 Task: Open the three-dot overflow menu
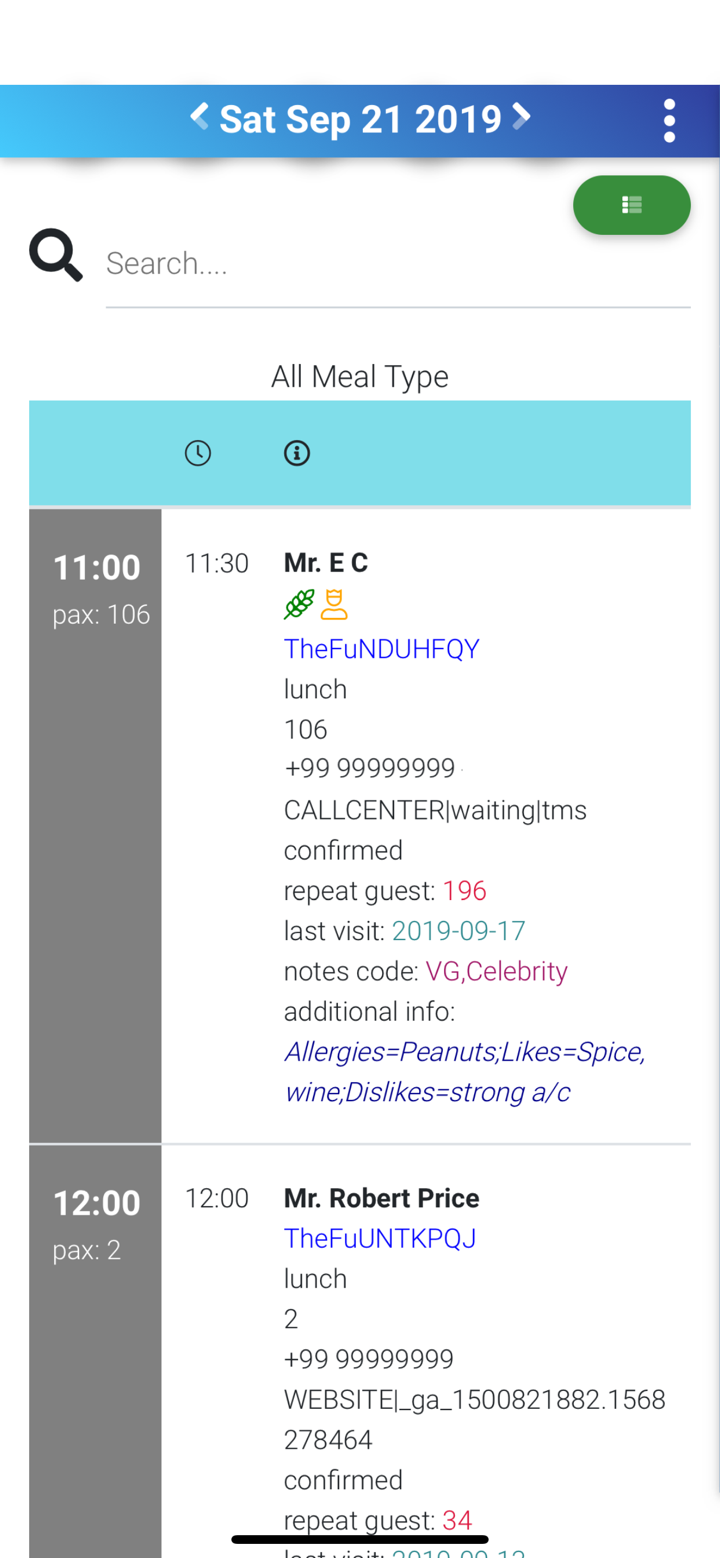[x=668, y=120]
